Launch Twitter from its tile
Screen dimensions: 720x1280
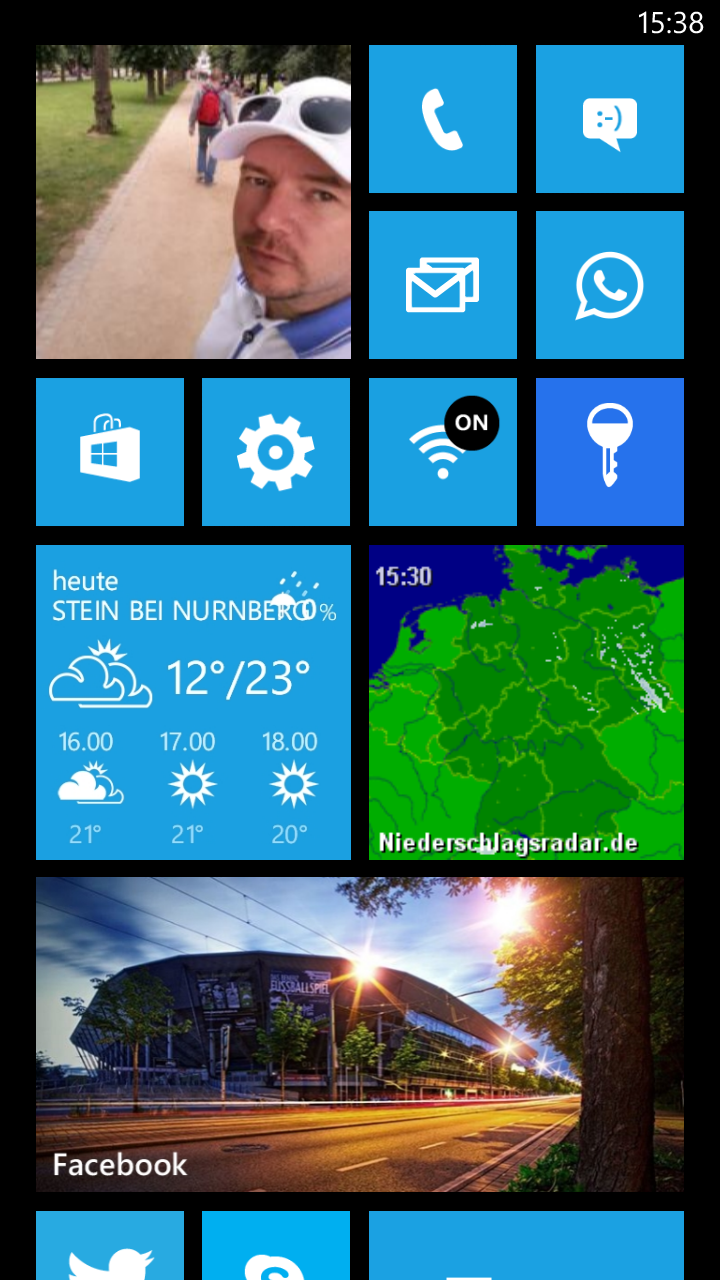[x=110, y=1245]
